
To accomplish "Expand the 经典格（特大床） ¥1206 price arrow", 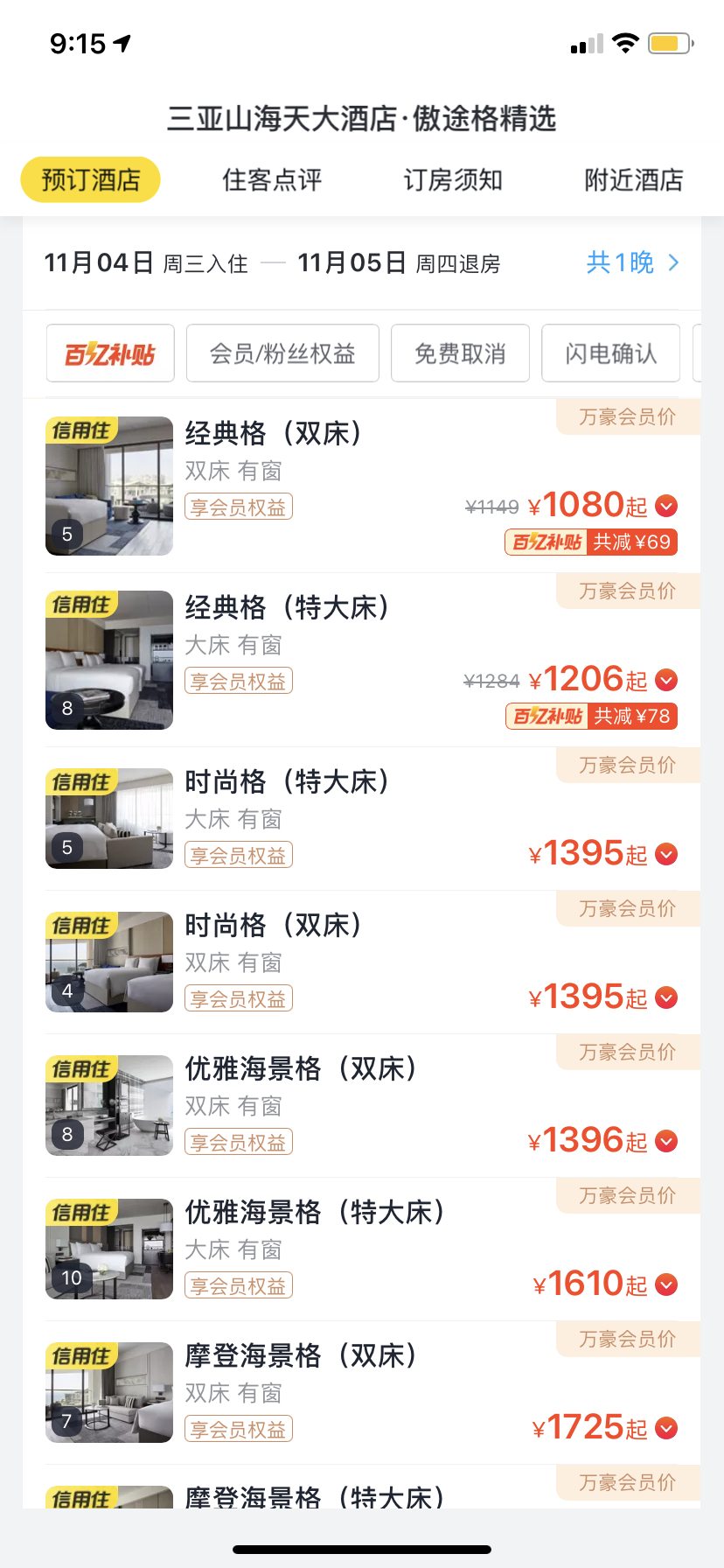I will [666, 680].
